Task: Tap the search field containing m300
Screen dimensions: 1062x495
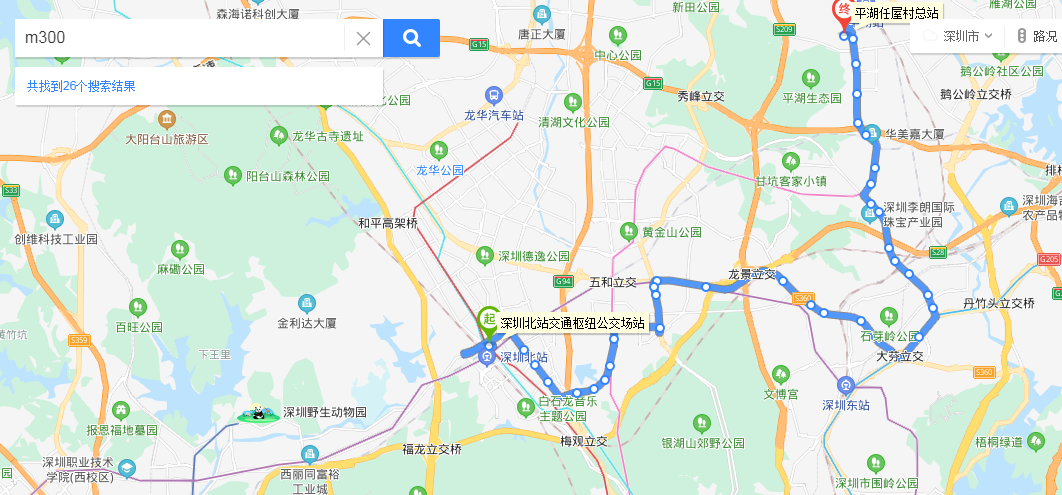Action: 180,38
